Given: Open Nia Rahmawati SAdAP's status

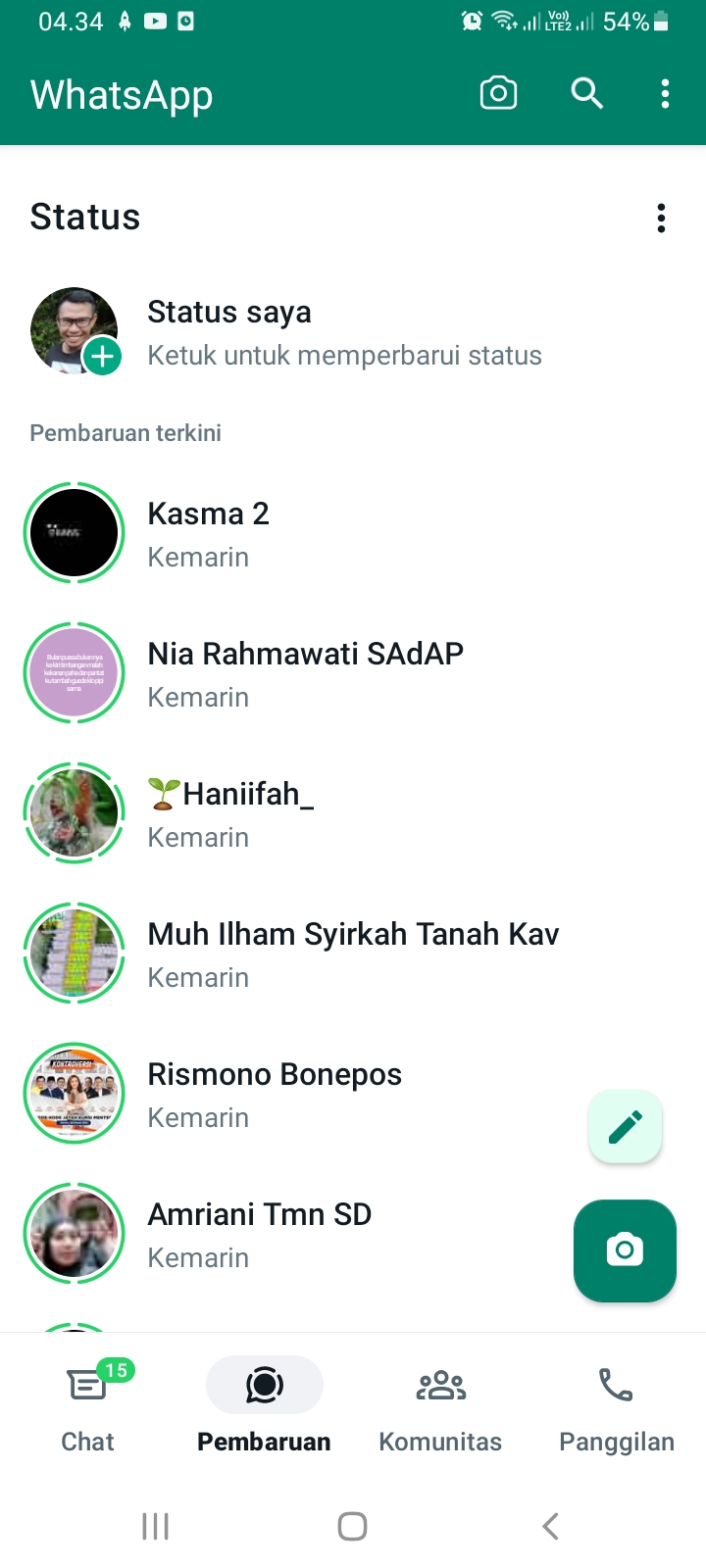Looking at the screenshot, I should pyautogui.click(x=304, y=673).
